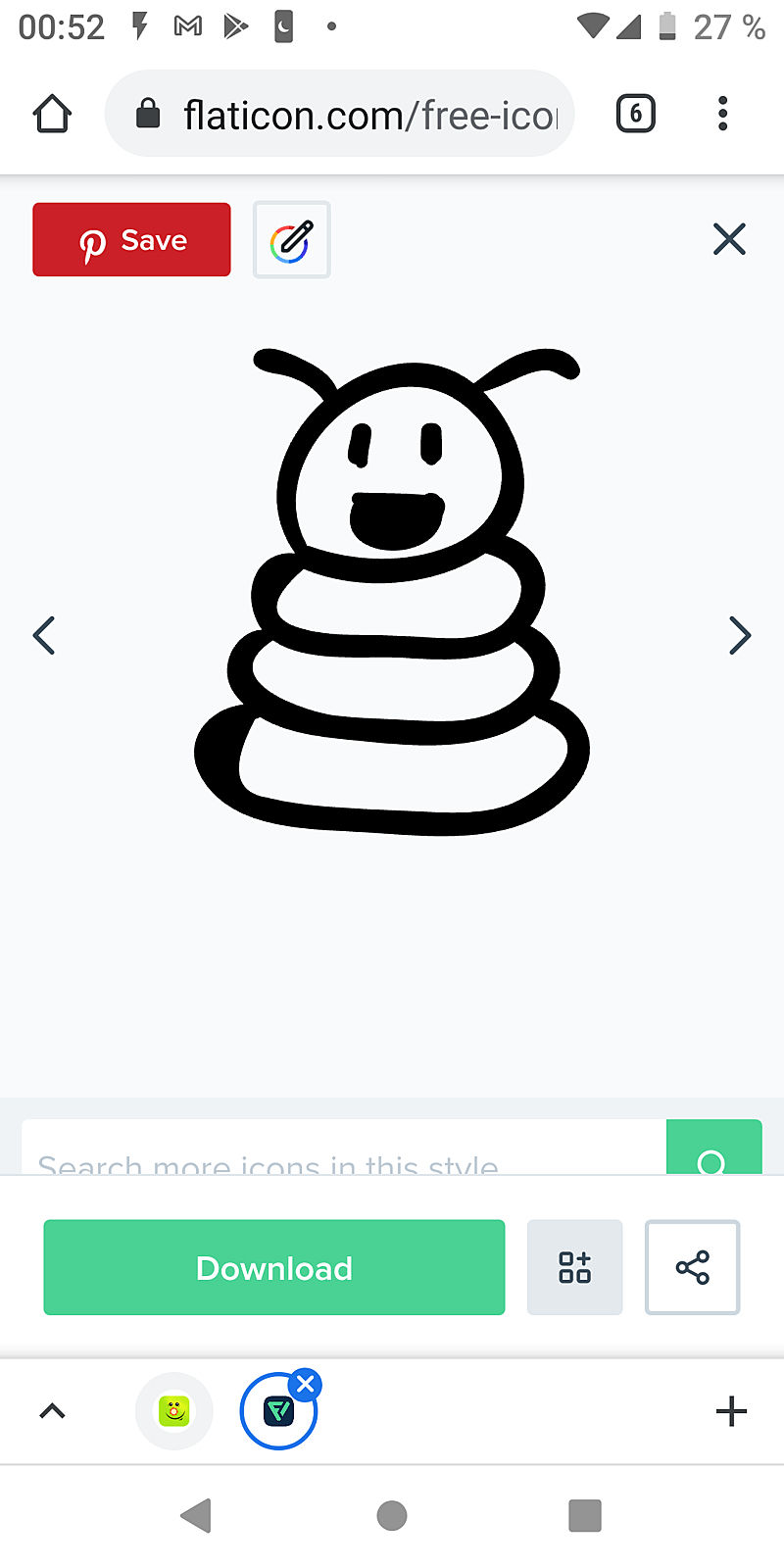The width and height of the screenshot is (784, 1568).
Task: Show the next icon
Action: tap(740, 635)
